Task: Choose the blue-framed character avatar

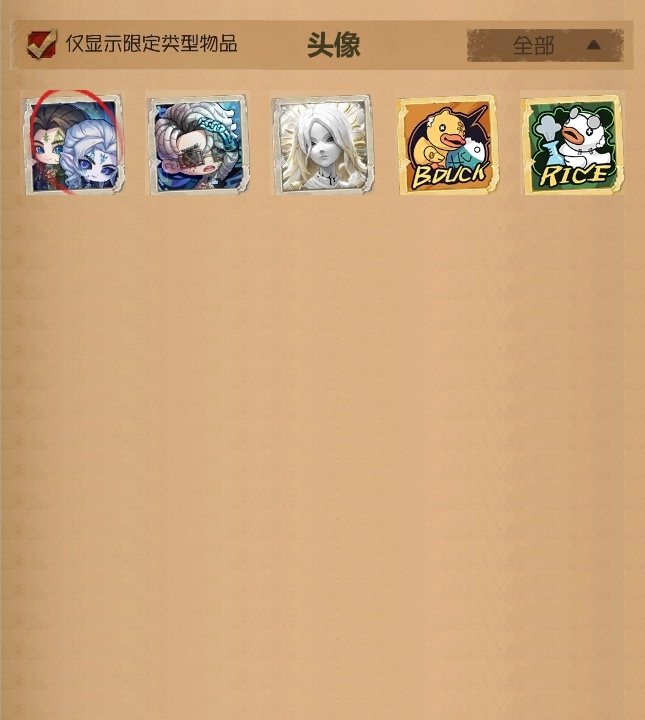Action: click(x=198, y=146)
